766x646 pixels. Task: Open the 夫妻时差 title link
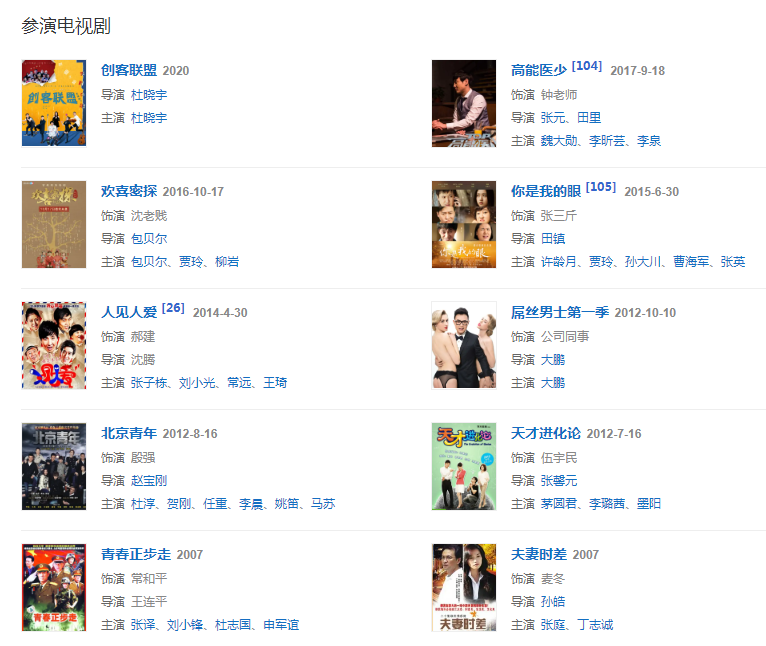pos(538,554)
